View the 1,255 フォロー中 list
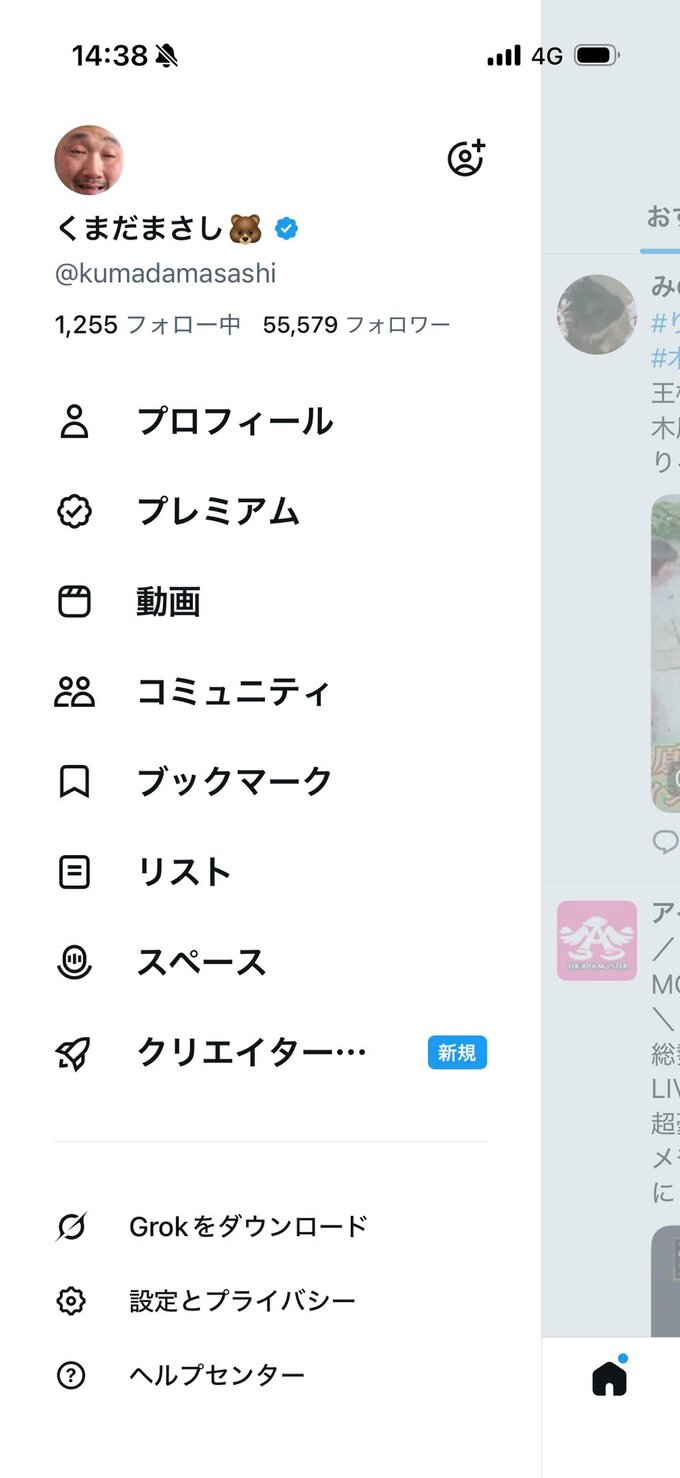Viewport: 680px width, 1478px height. [x=147, y=325]
